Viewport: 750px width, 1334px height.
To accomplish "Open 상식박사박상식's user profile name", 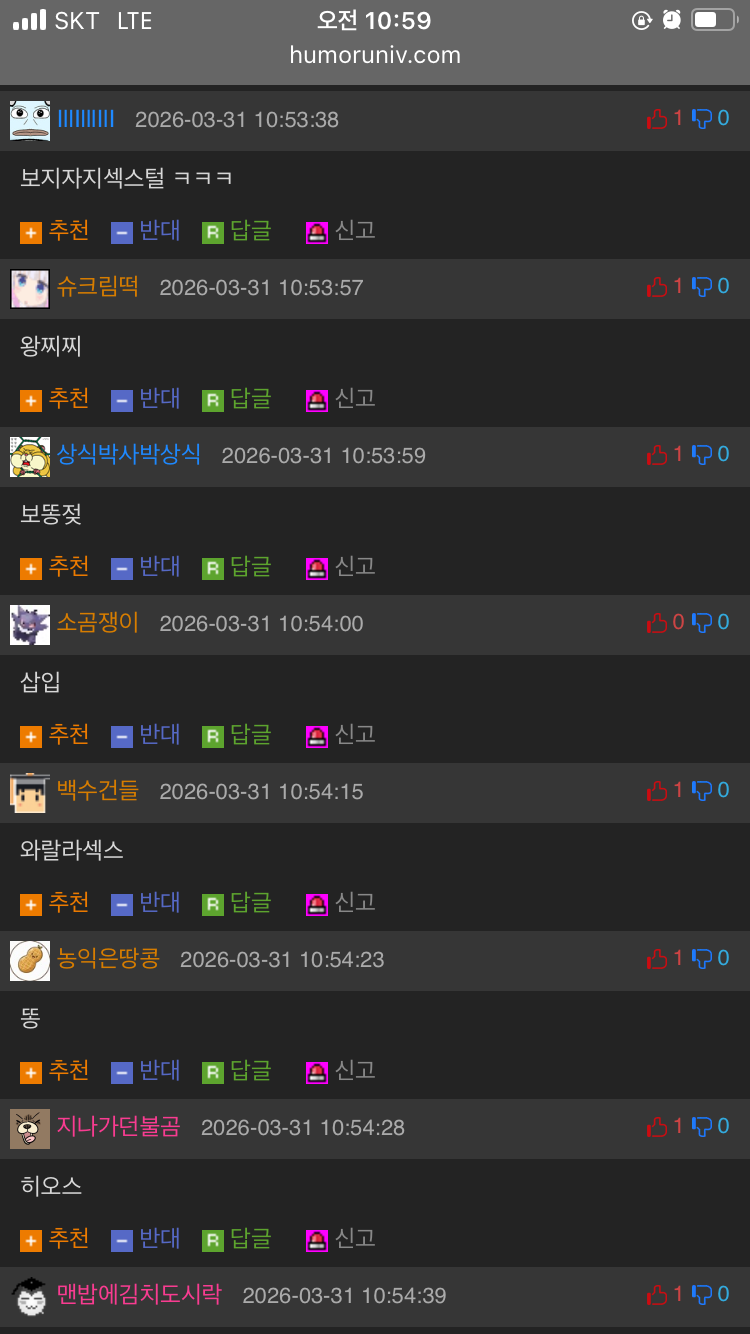I will pos(129,456).
